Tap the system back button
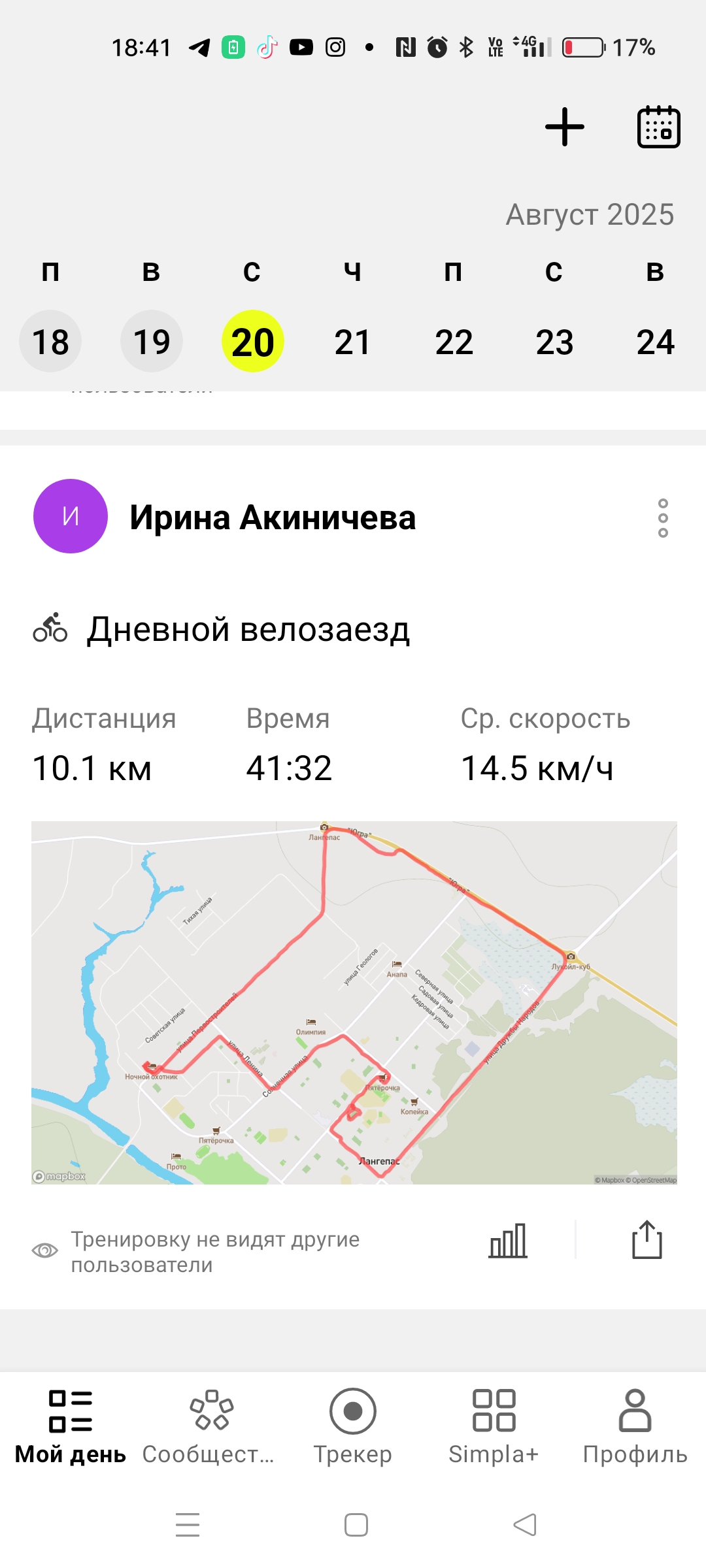Screen dimensions: 706x1568 [x=525, y=1525]
